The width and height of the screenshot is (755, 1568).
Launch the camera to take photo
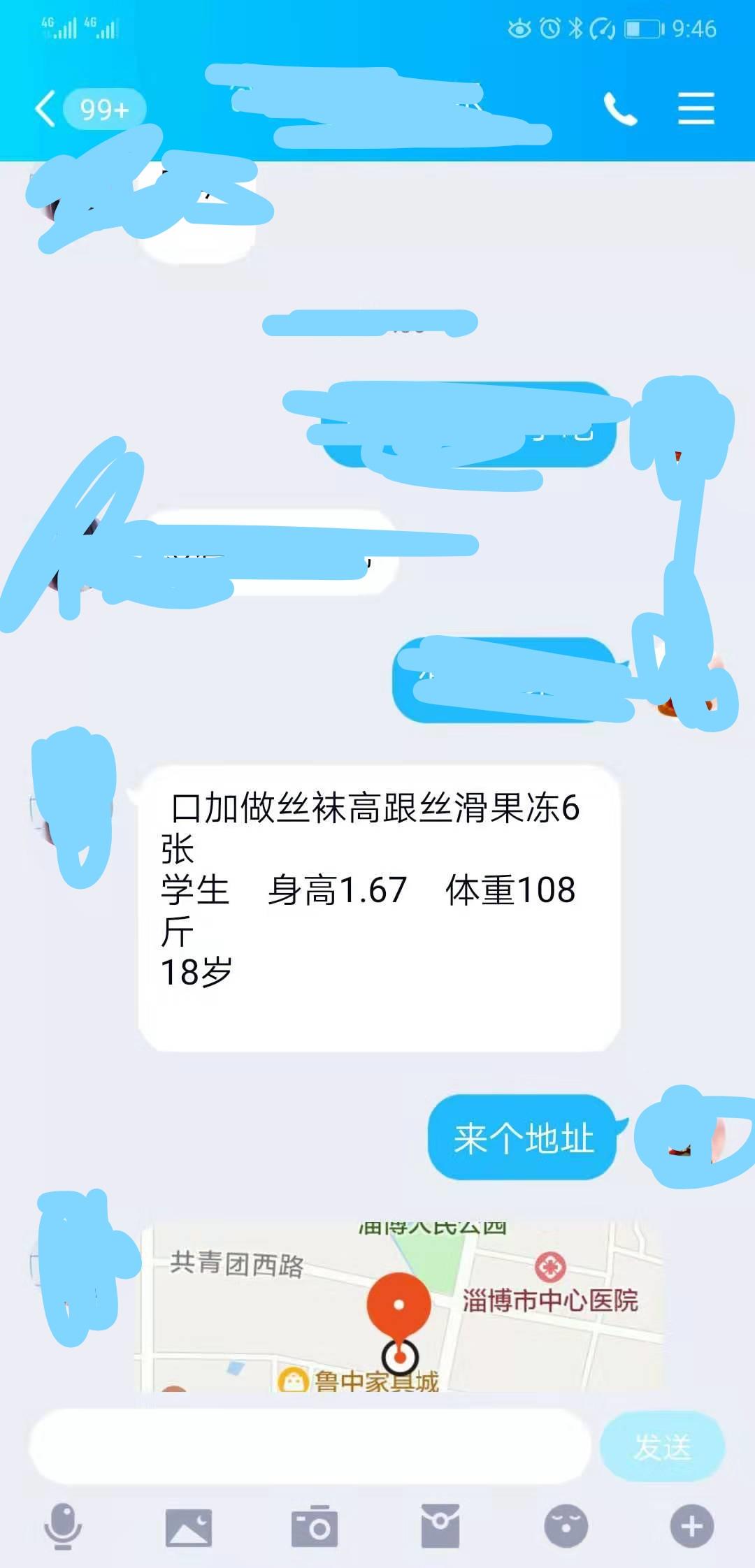[315, 1526]
